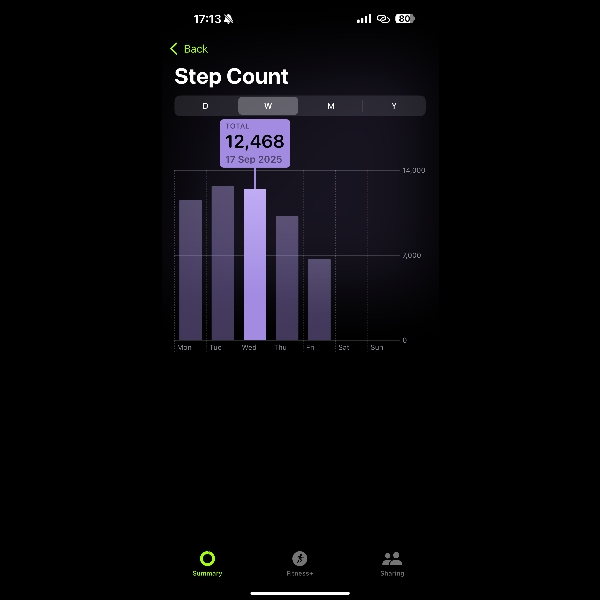The width and height of the screenshot is (600, 600).
Task: Go back to the previous screen
Action: pyautogui.click(x=189, y=49)
